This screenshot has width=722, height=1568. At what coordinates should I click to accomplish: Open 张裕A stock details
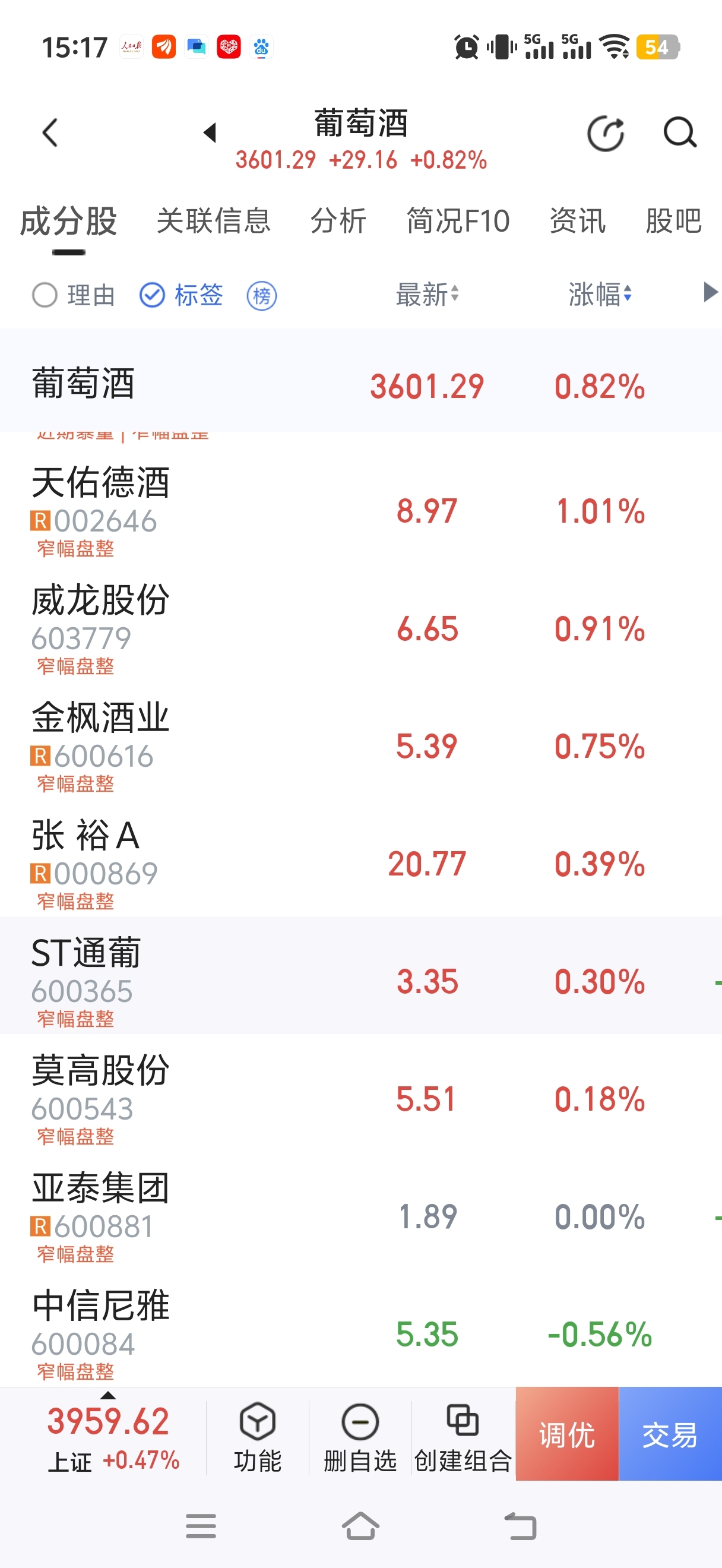[94, 863]
